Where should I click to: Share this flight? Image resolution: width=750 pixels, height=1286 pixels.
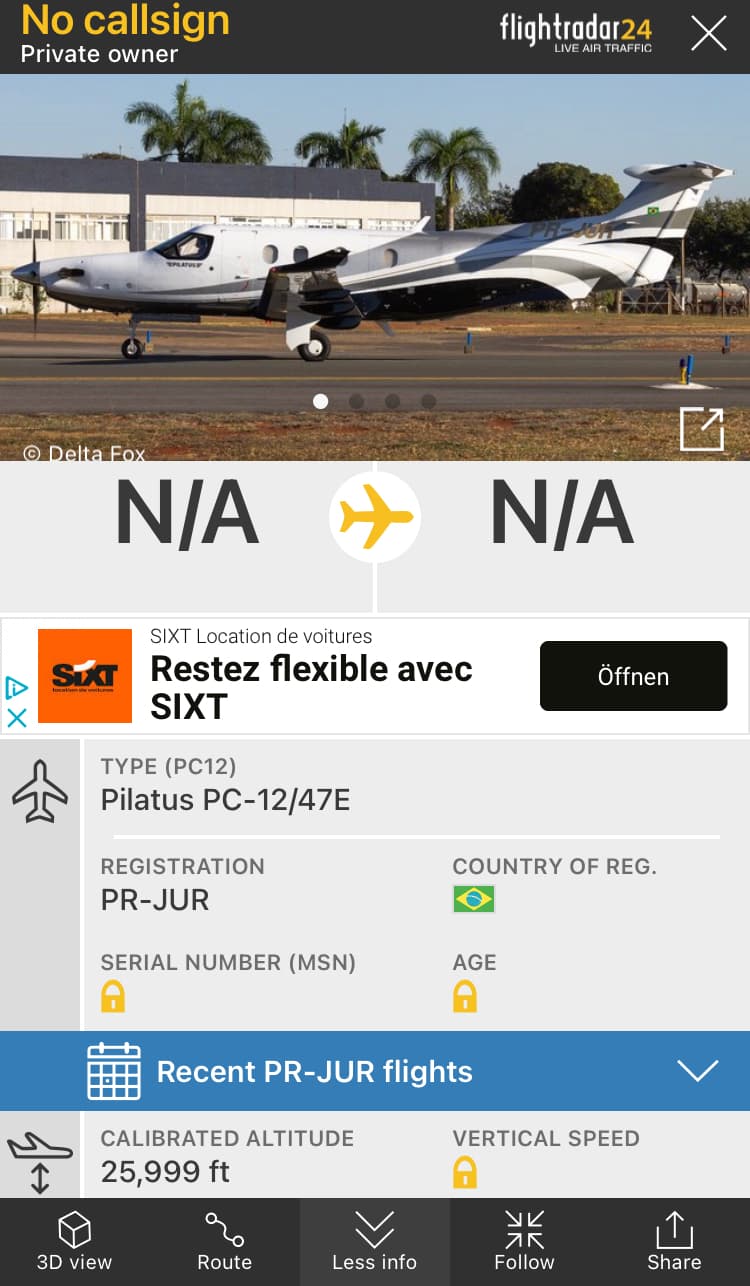coord(674,1242)
